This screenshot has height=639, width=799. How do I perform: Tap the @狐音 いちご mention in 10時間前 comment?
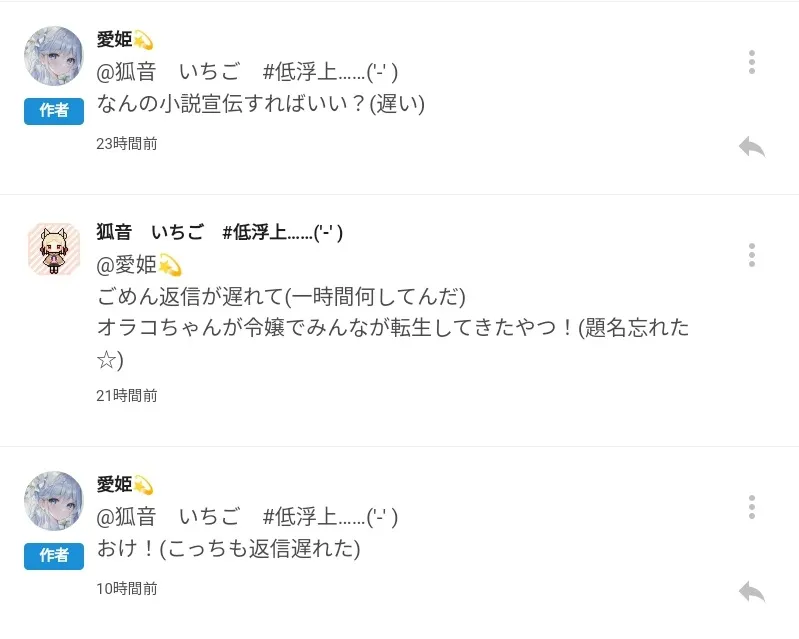click(247, 517)
